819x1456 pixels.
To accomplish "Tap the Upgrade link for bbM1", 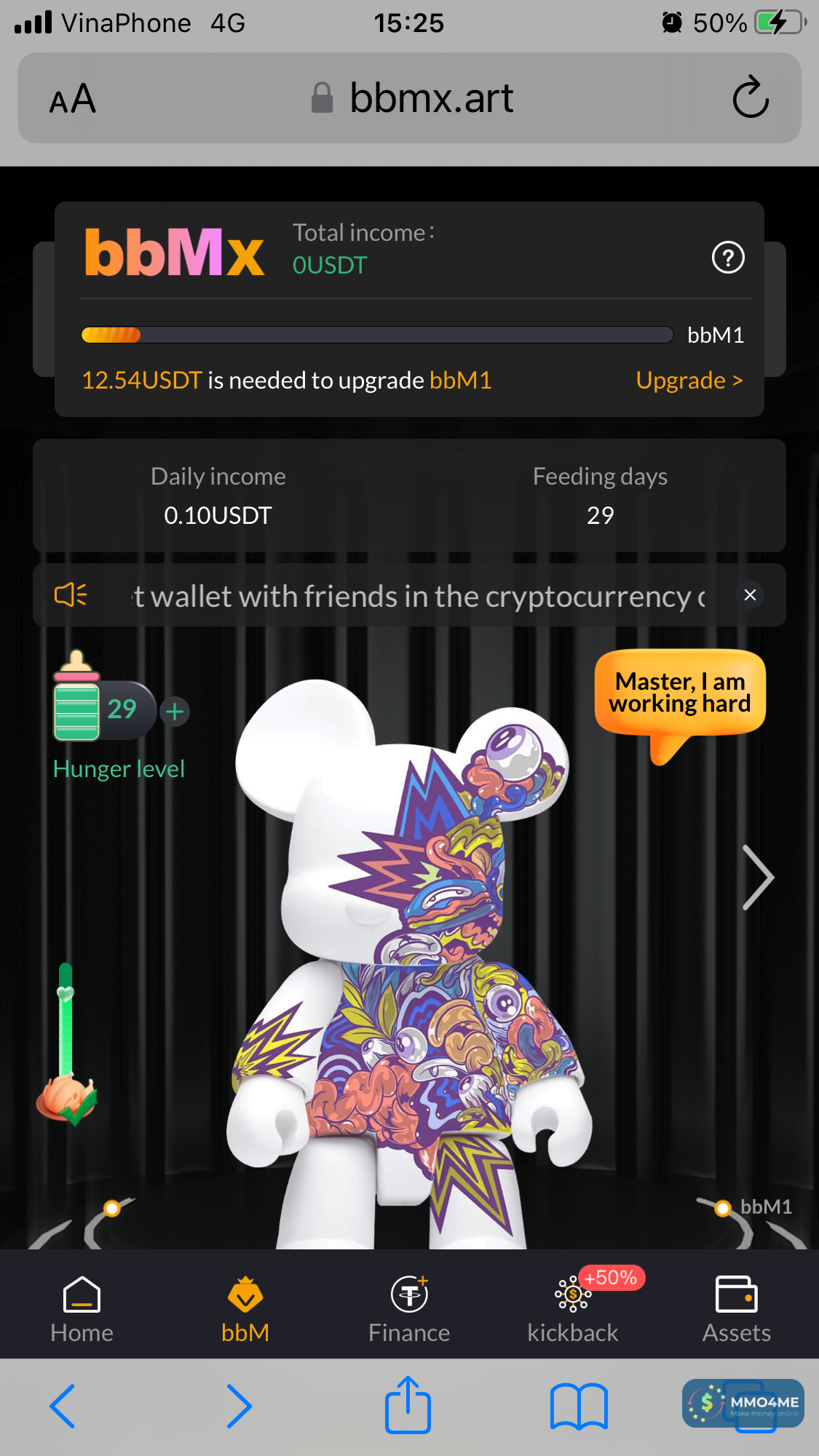I will click(x=689, y=381).
